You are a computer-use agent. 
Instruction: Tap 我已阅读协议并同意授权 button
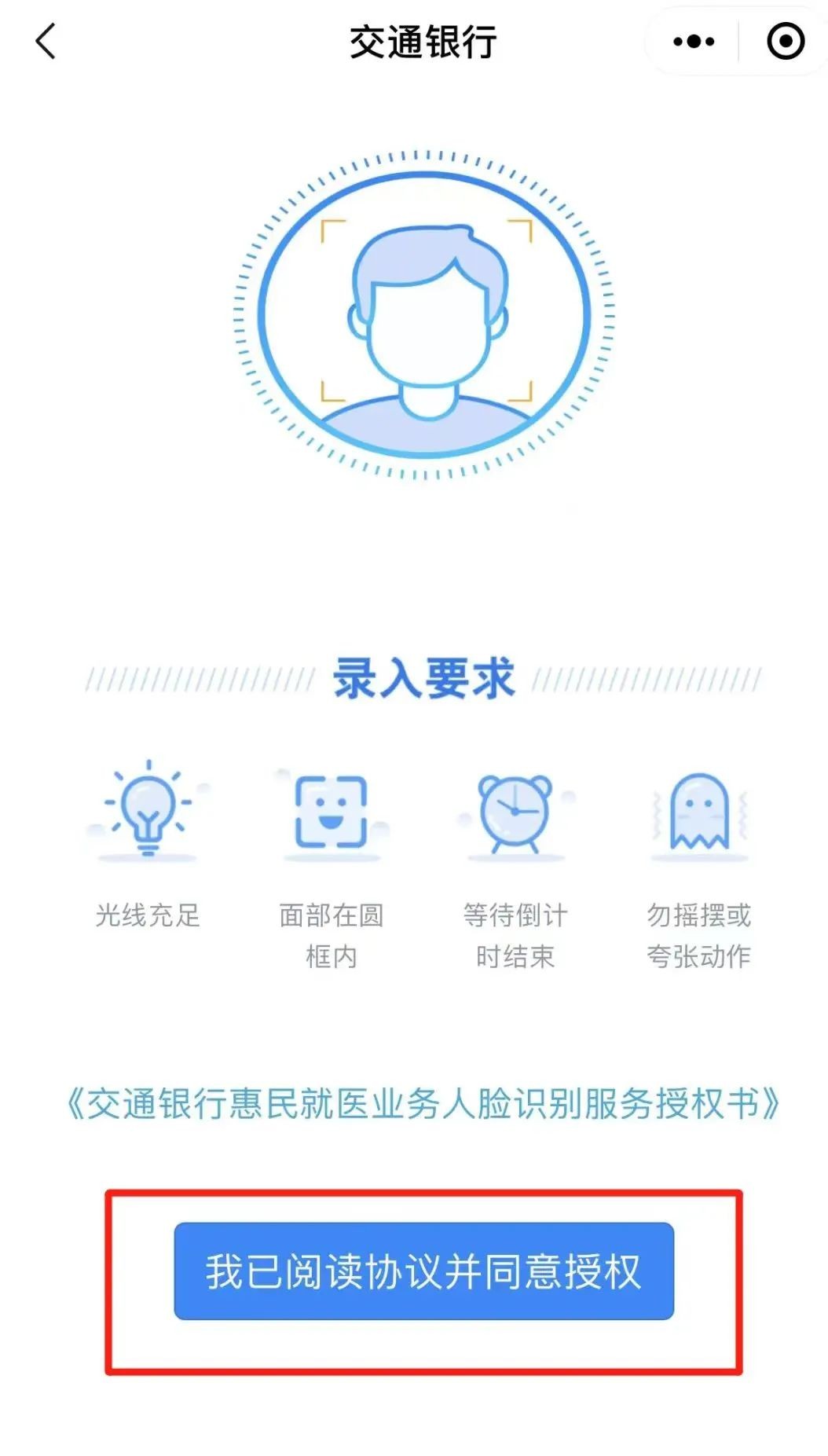[423, 1271]
